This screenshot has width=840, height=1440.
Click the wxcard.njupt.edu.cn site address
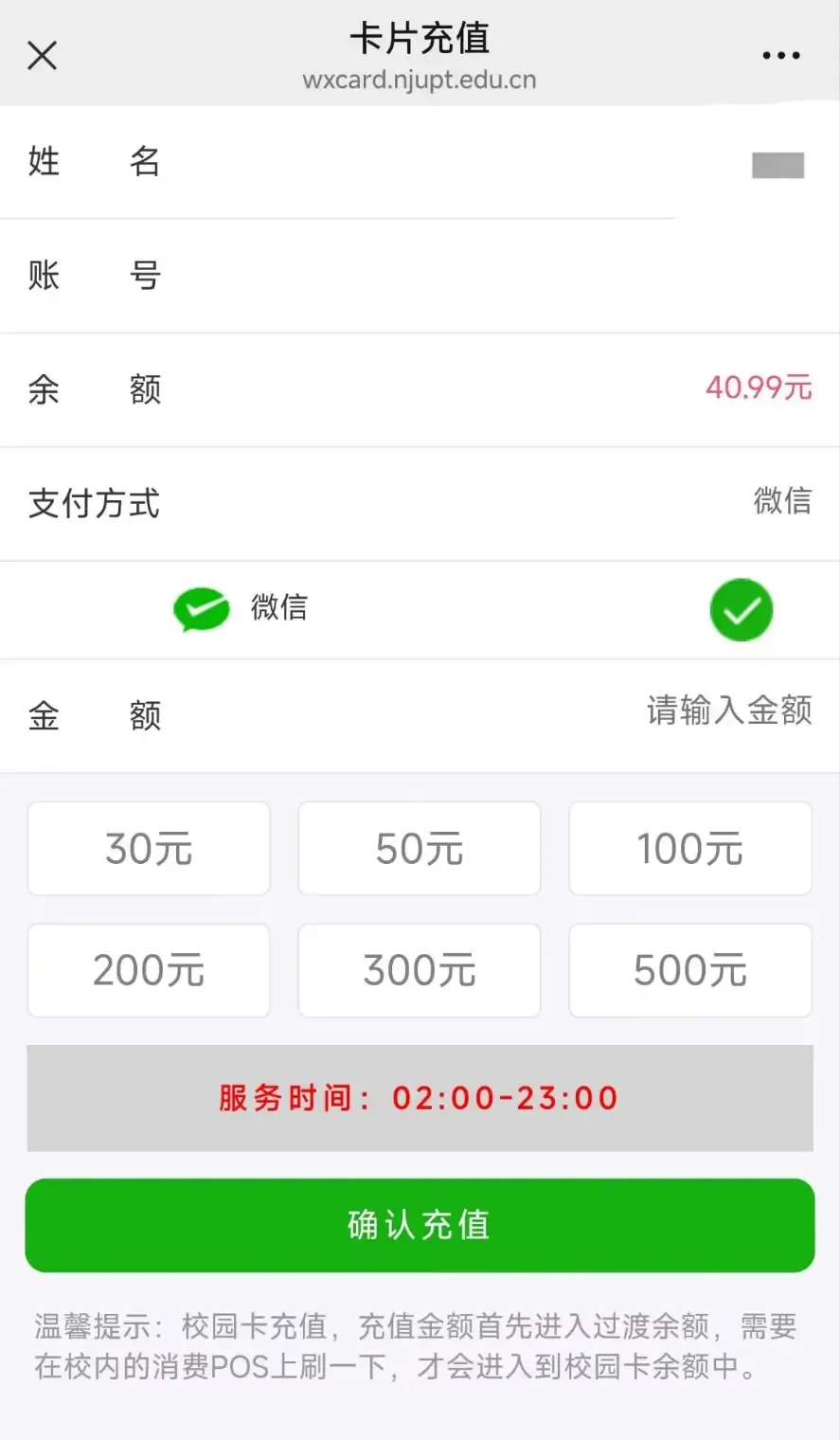click(x=420, y=81)
